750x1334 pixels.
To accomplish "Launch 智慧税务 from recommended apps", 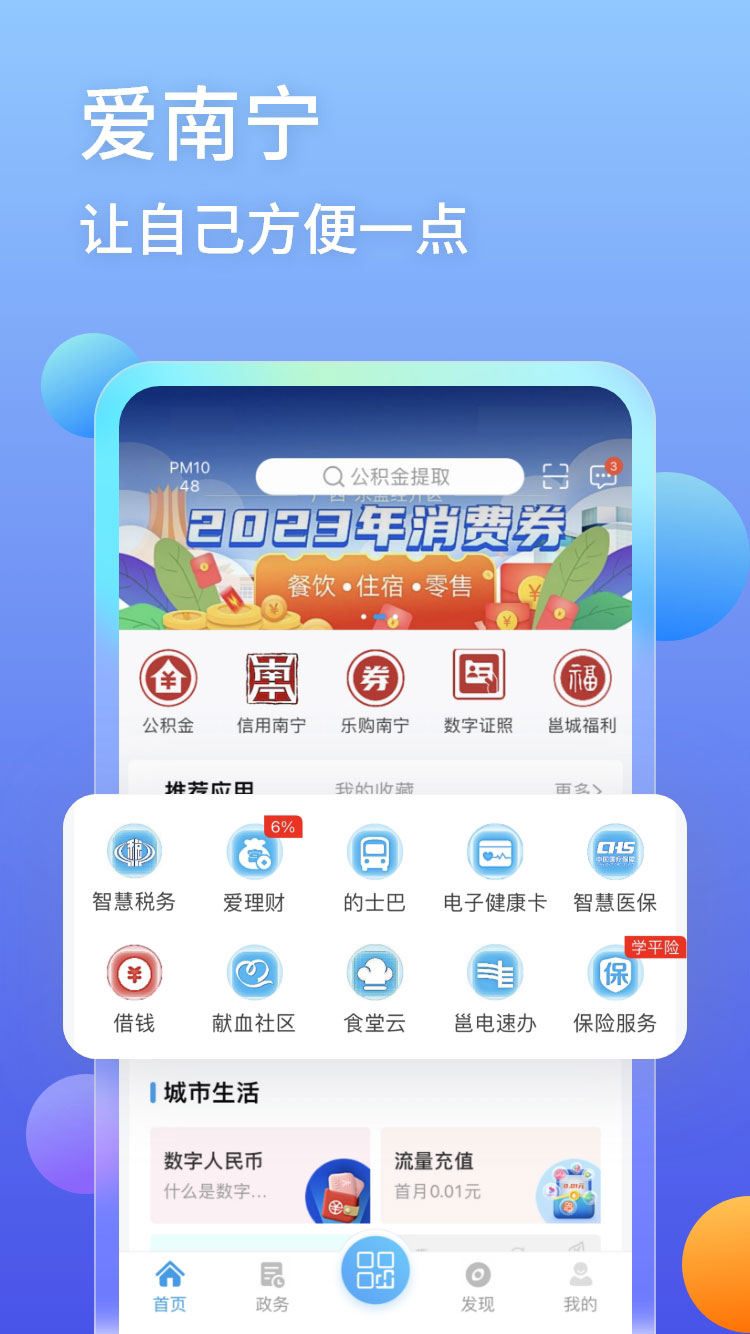I will tap(135, 851).
